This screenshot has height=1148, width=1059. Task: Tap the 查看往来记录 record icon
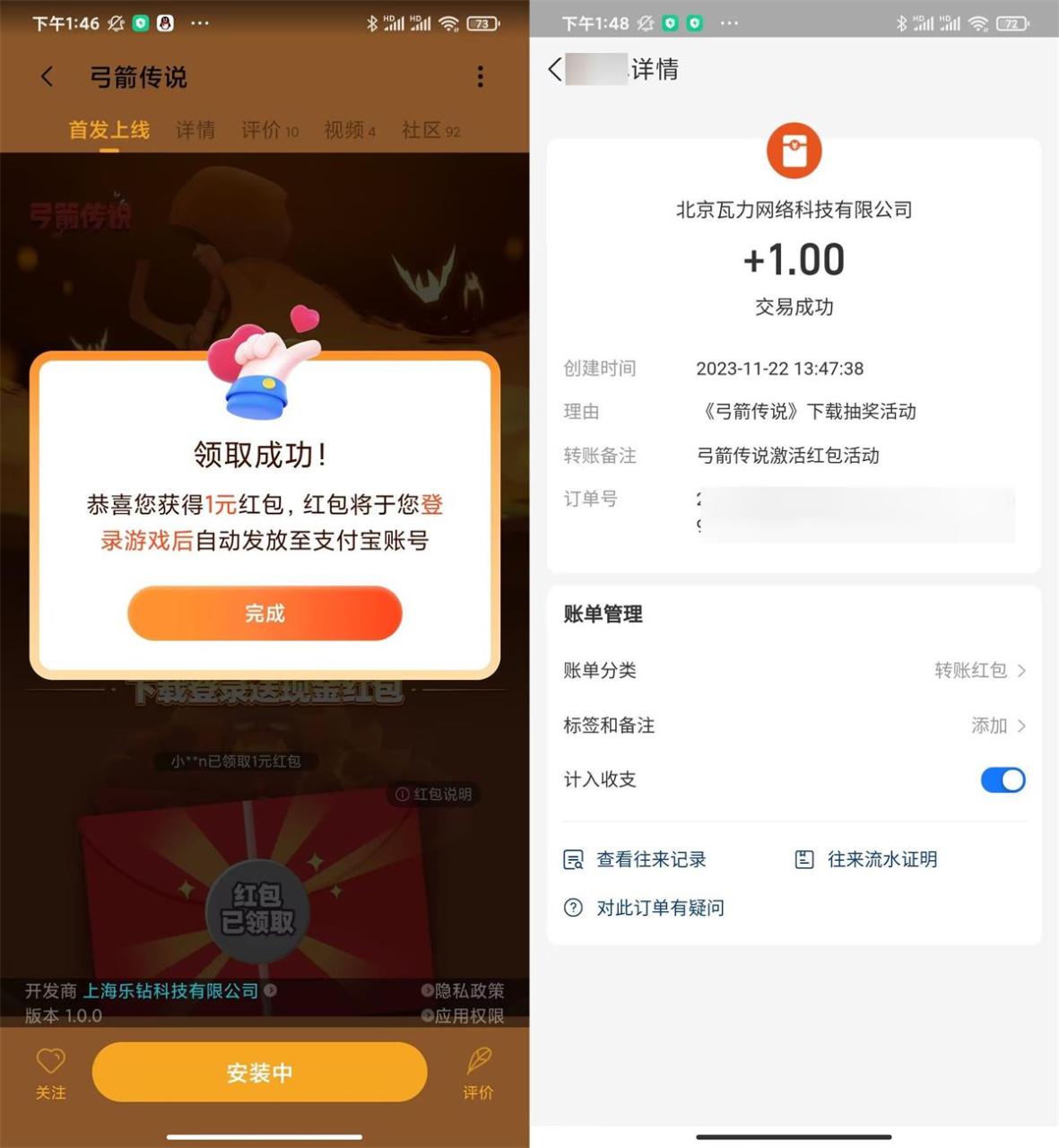click(x=573, y=859)
